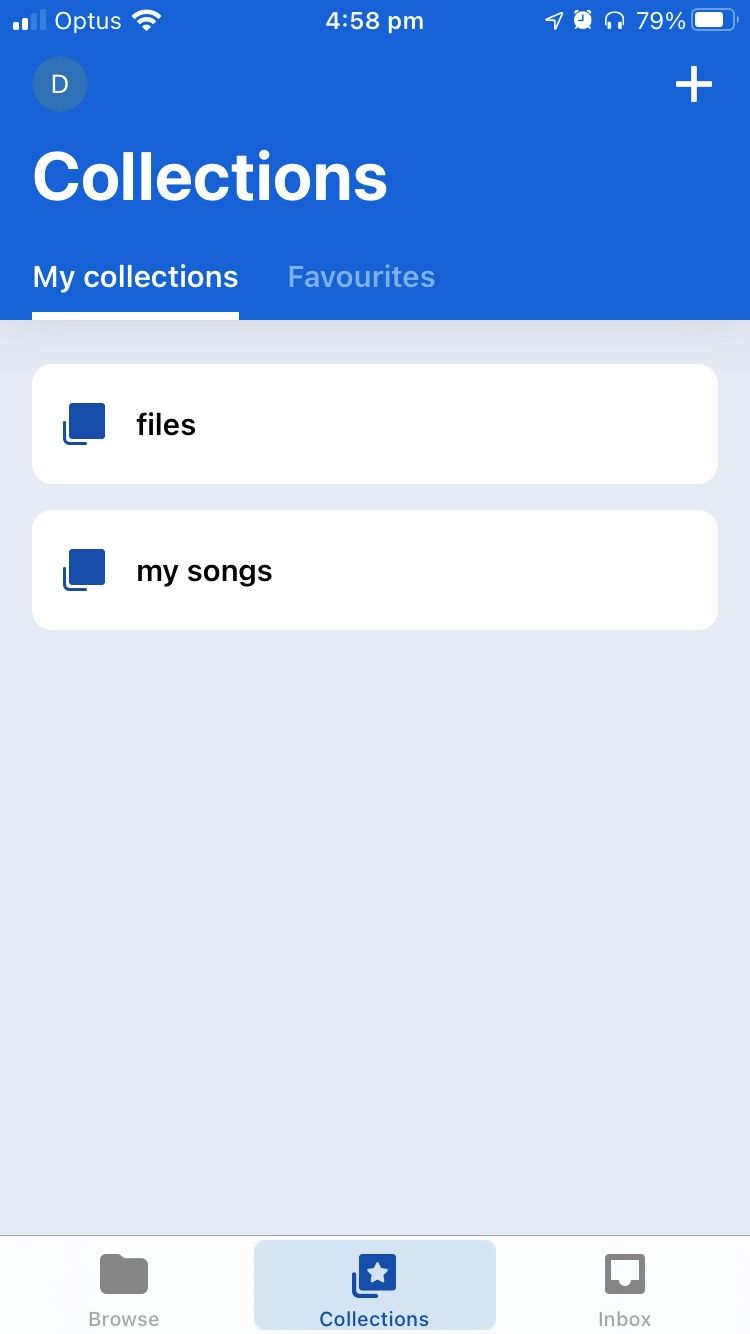Tap the plus icon to create a collection
This screenshot has height=1334, width=750.
(693, 84)
